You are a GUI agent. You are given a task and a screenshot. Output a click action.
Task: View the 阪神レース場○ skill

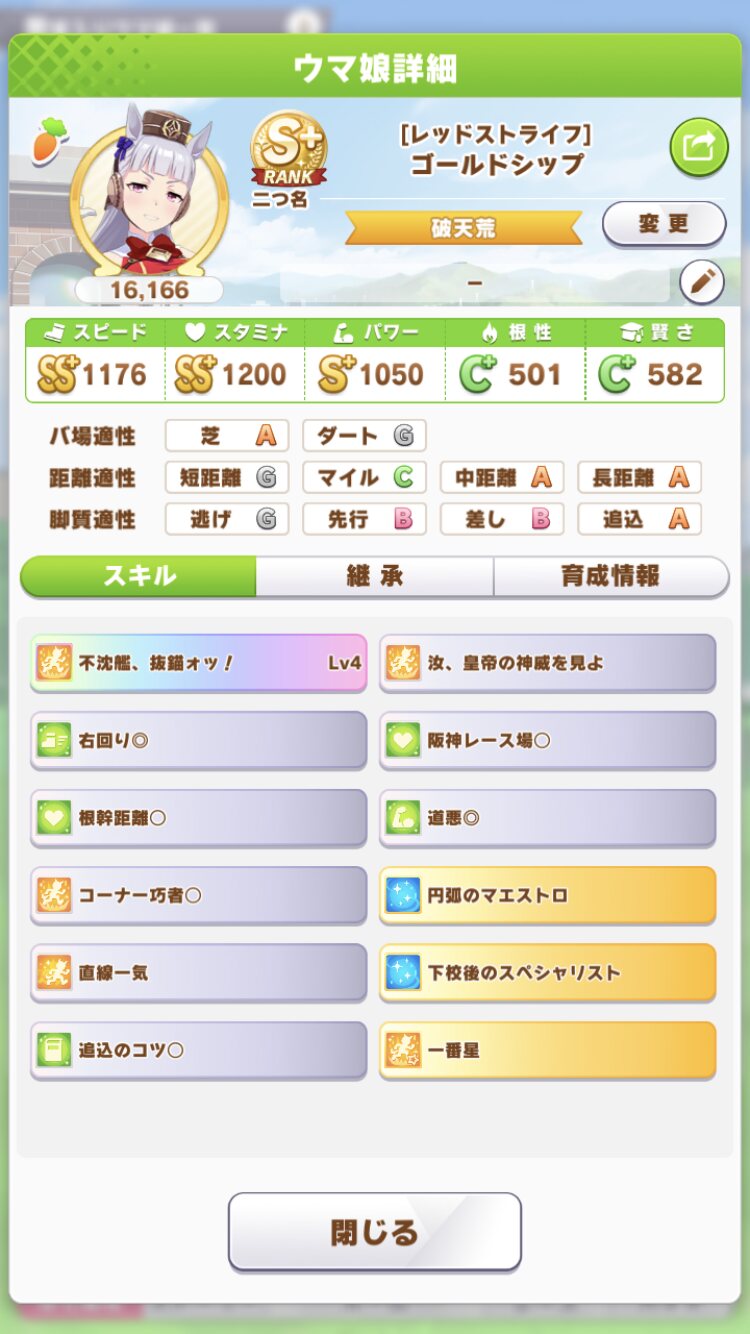pos(548,740)
